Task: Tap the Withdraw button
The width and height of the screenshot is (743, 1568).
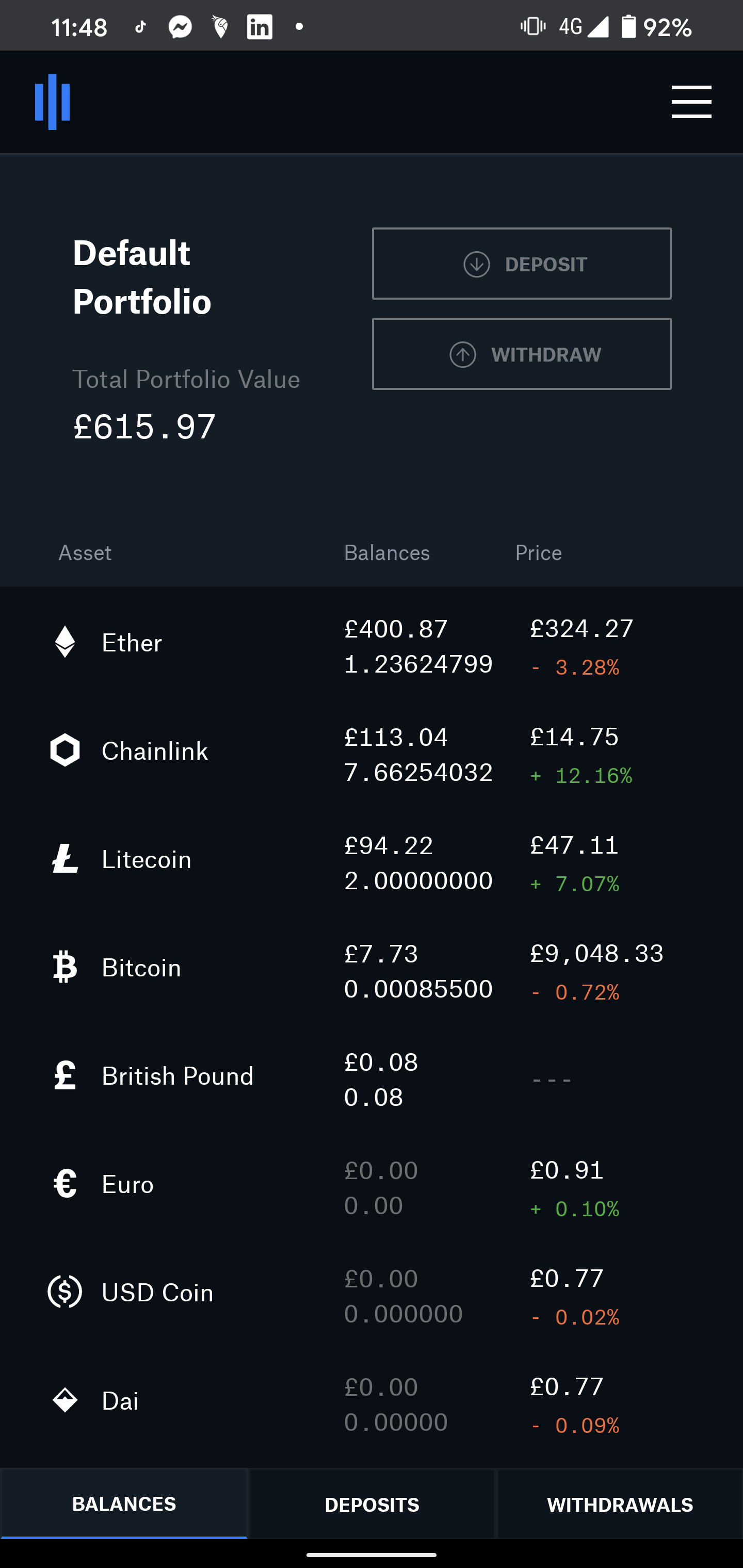Action: (521, 354)
